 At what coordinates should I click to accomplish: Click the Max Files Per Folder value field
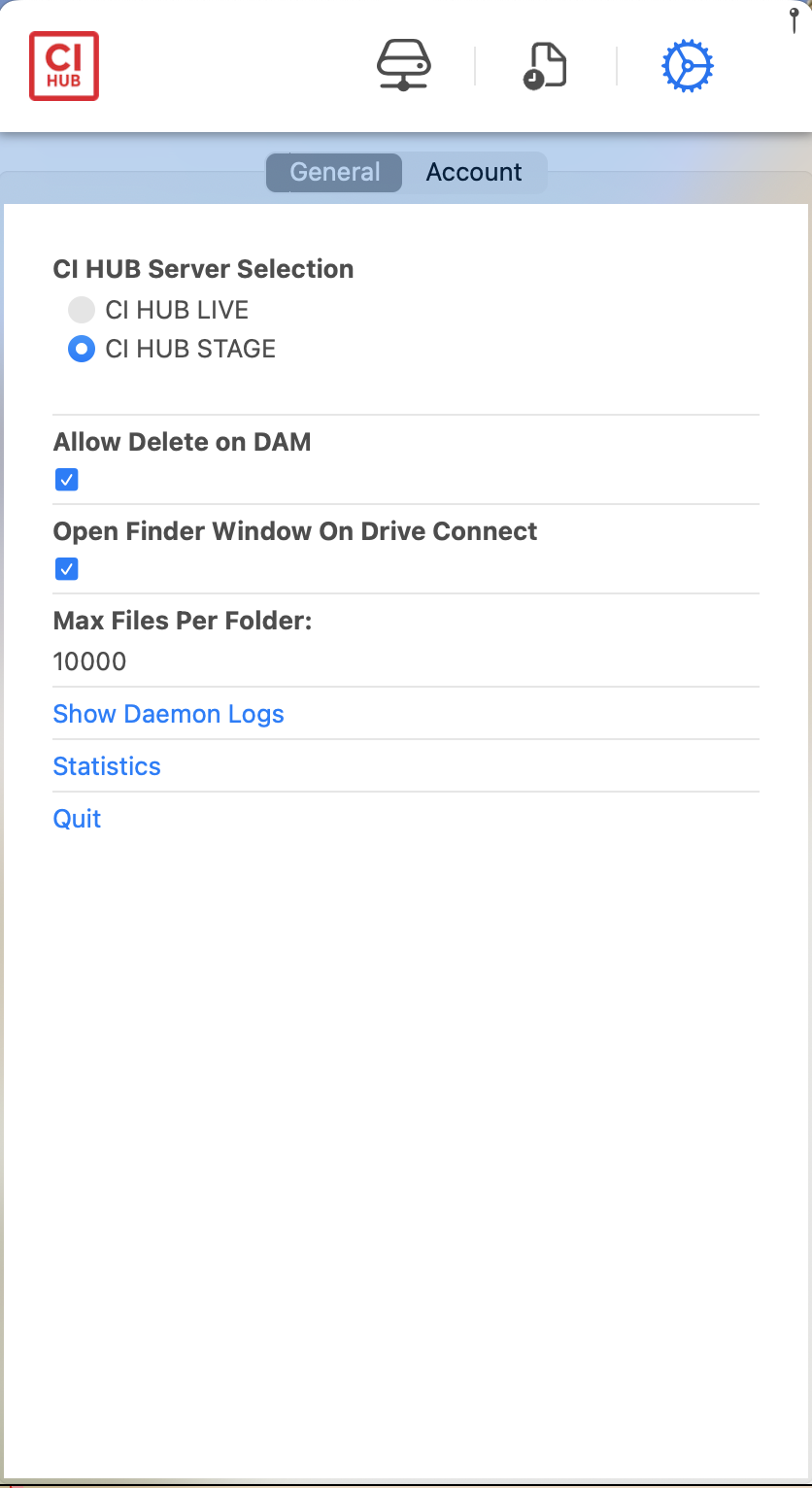(89, 661)
